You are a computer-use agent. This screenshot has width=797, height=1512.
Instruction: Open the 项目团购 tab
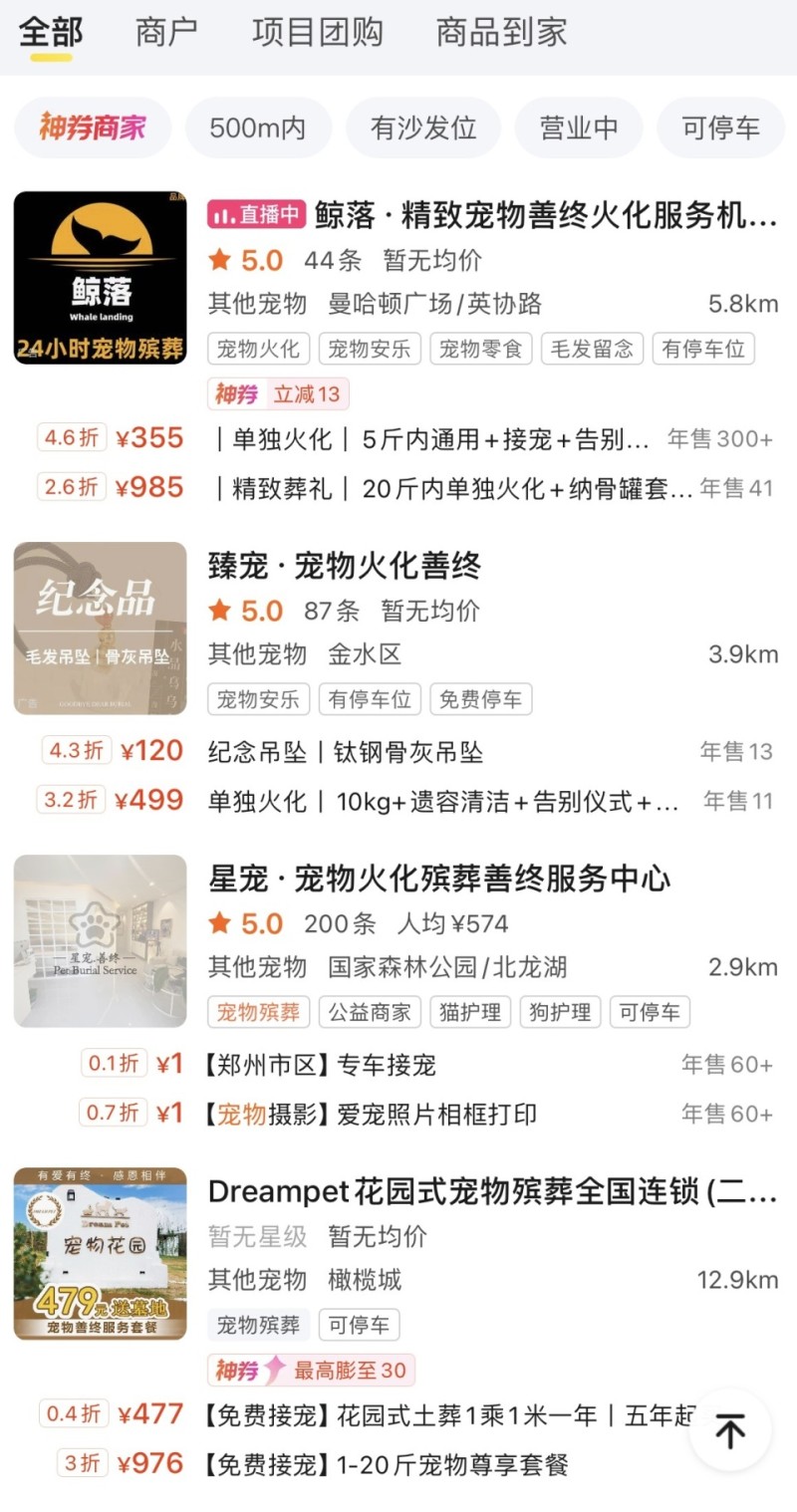(x=317, y=31)
